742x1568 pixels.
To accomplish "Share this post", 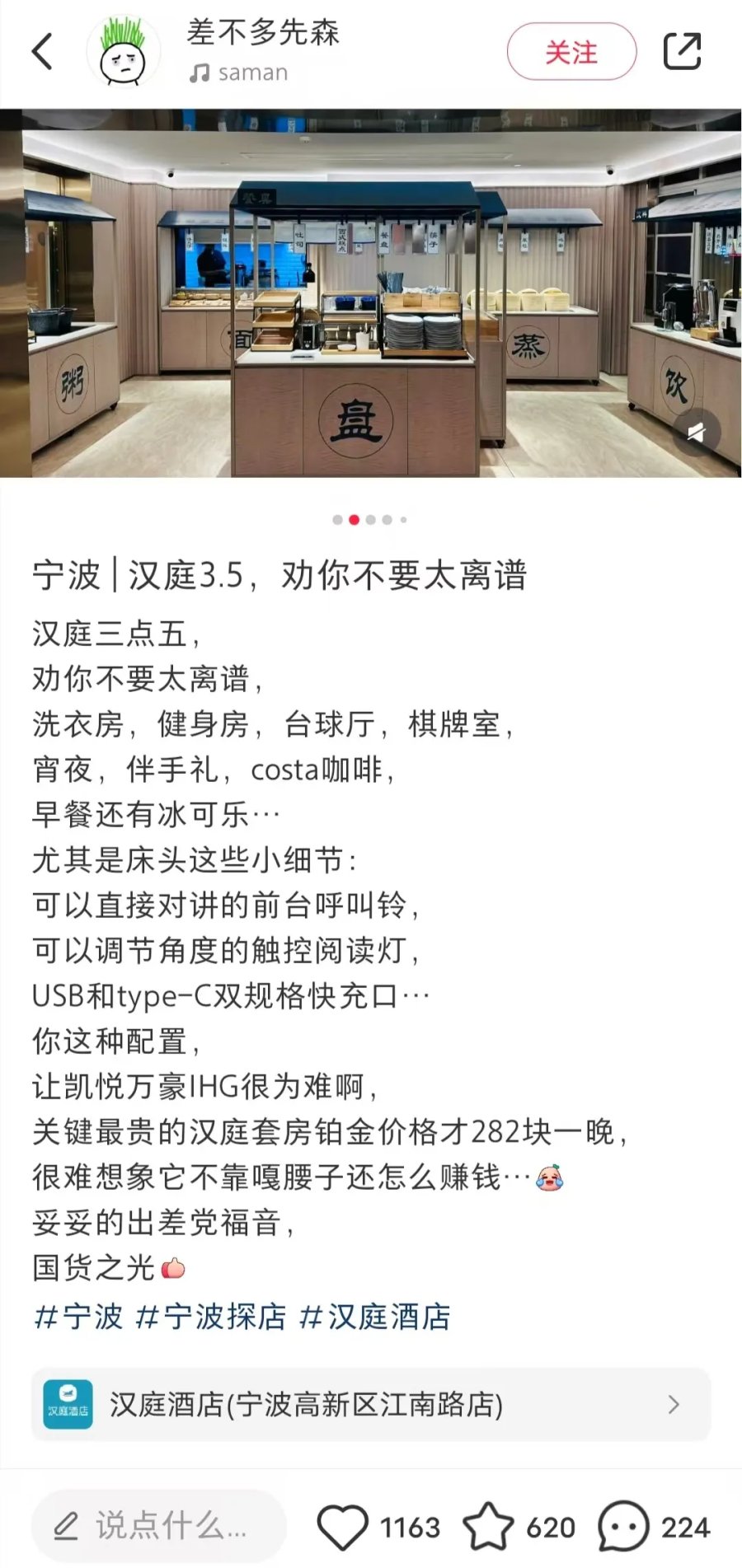I will [682, 52].
